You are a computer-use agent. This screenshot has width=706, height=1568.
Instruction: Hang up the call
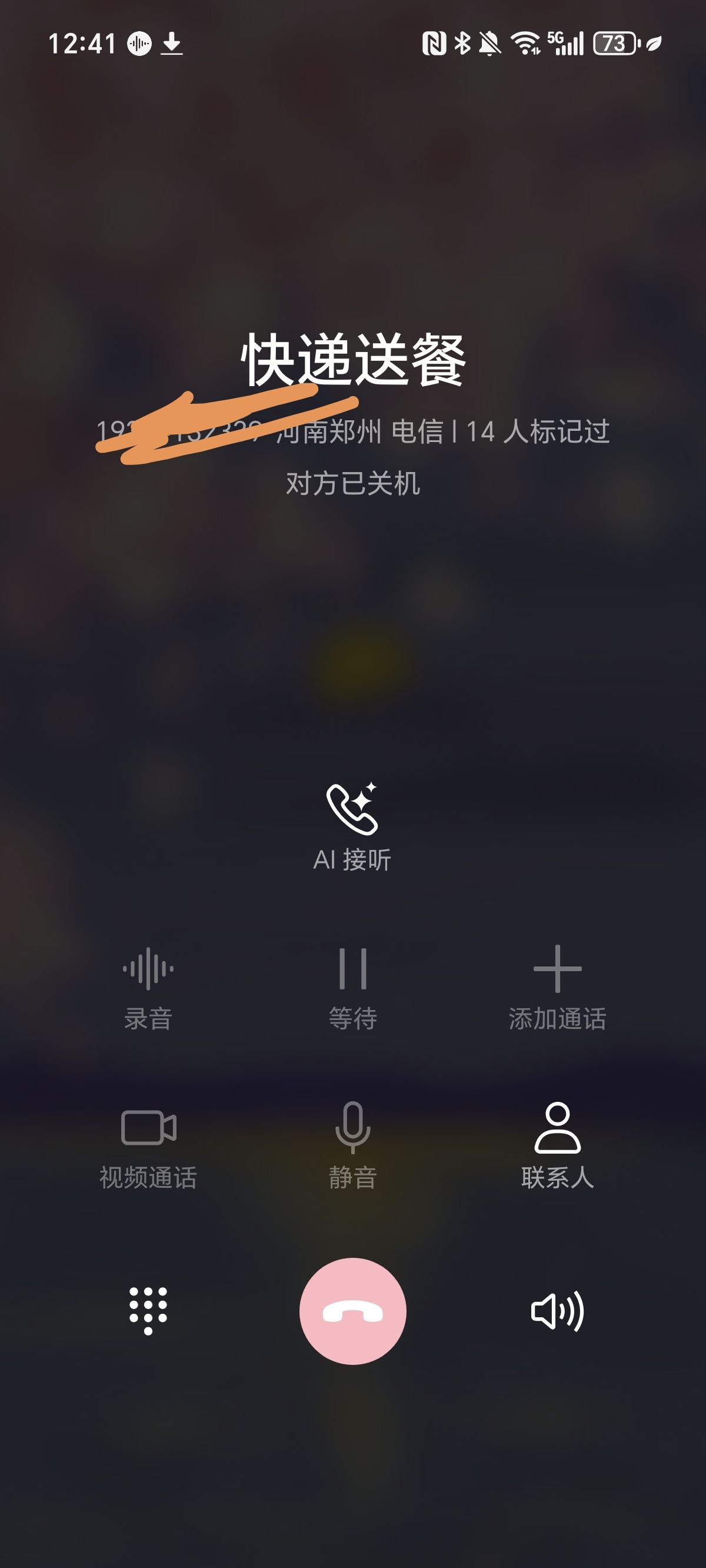[352, 1311]
